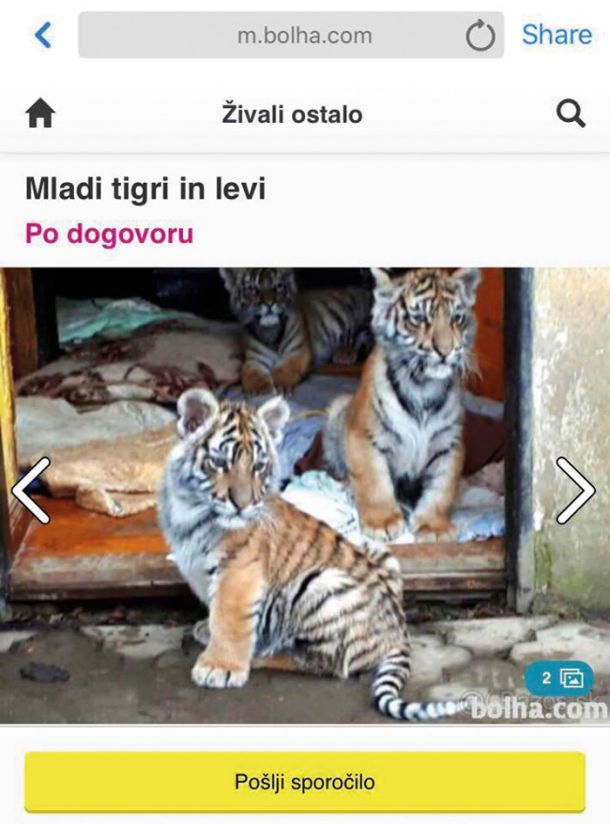
Task: Open the home icon
Action: click(40, 114)
